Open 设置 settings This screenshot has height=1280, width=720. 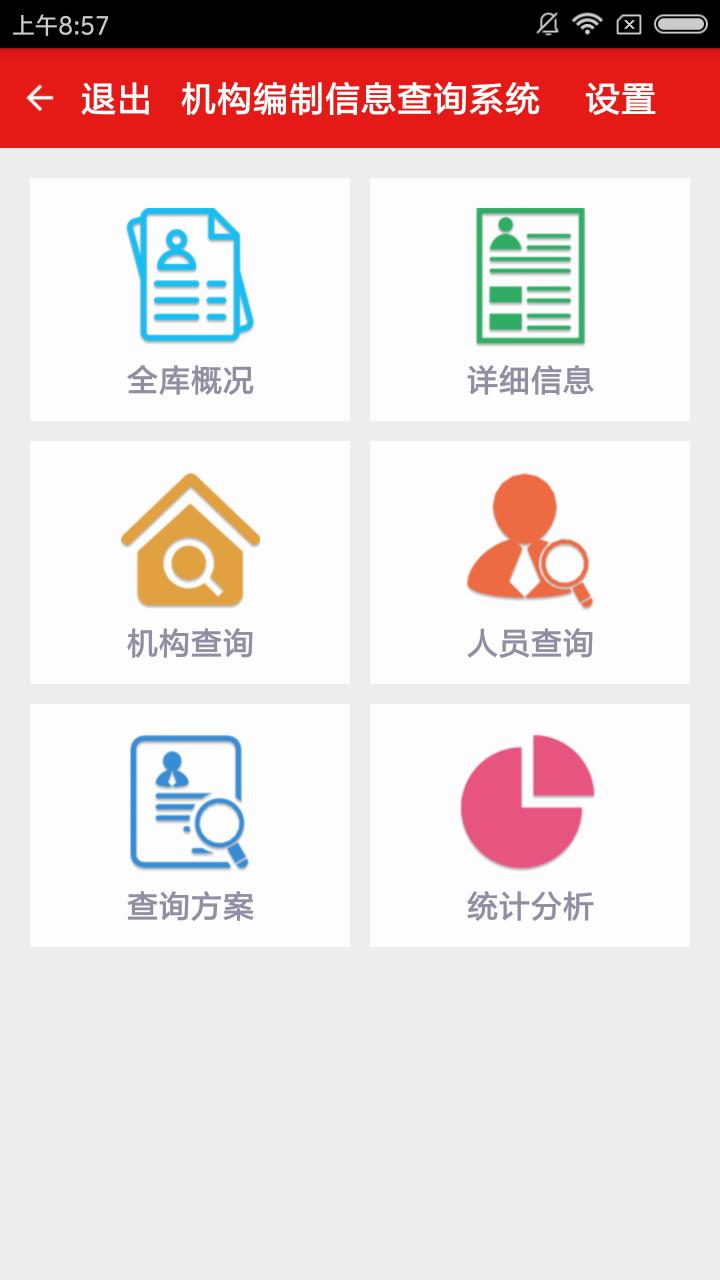coord(620,99)
